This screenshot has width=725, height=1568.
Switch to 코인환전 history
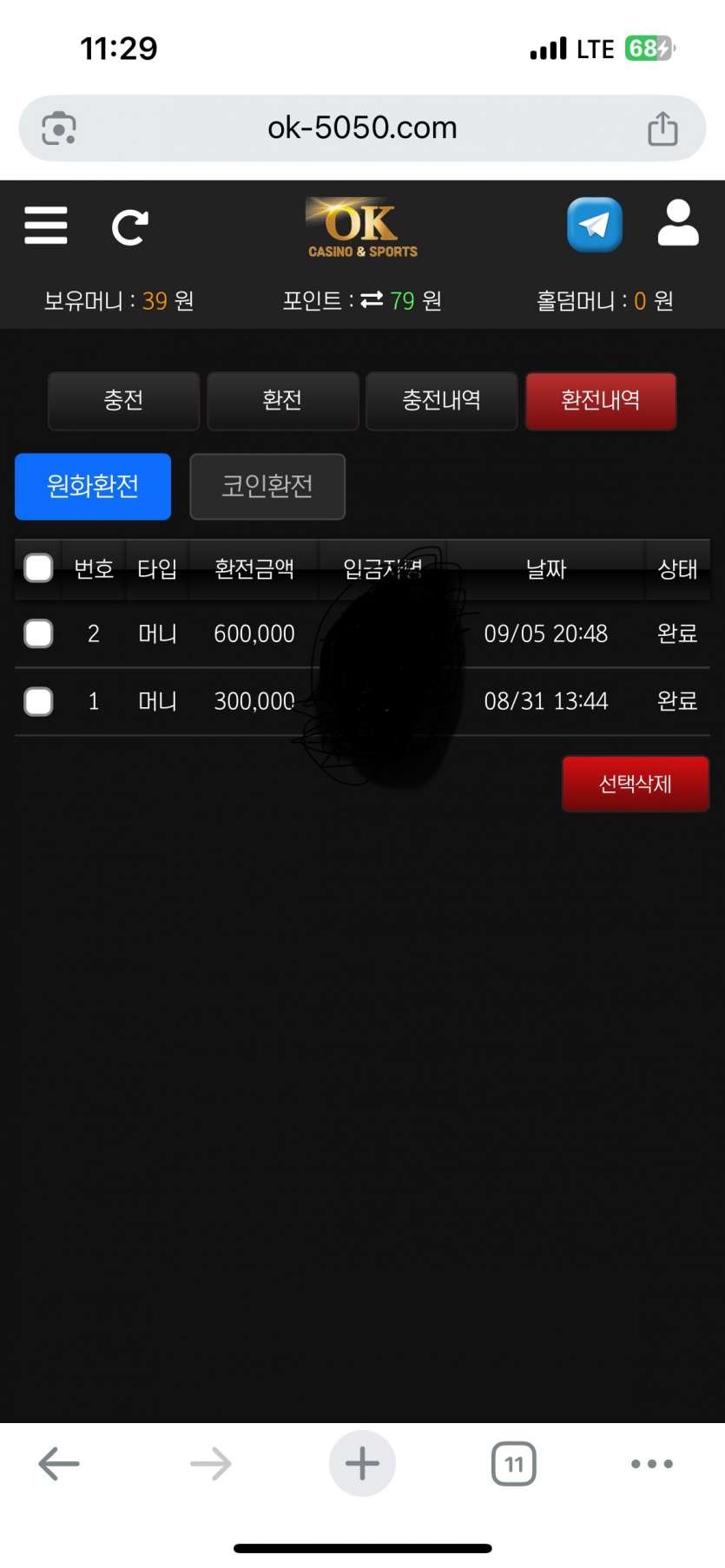click(x=267, y=486)
